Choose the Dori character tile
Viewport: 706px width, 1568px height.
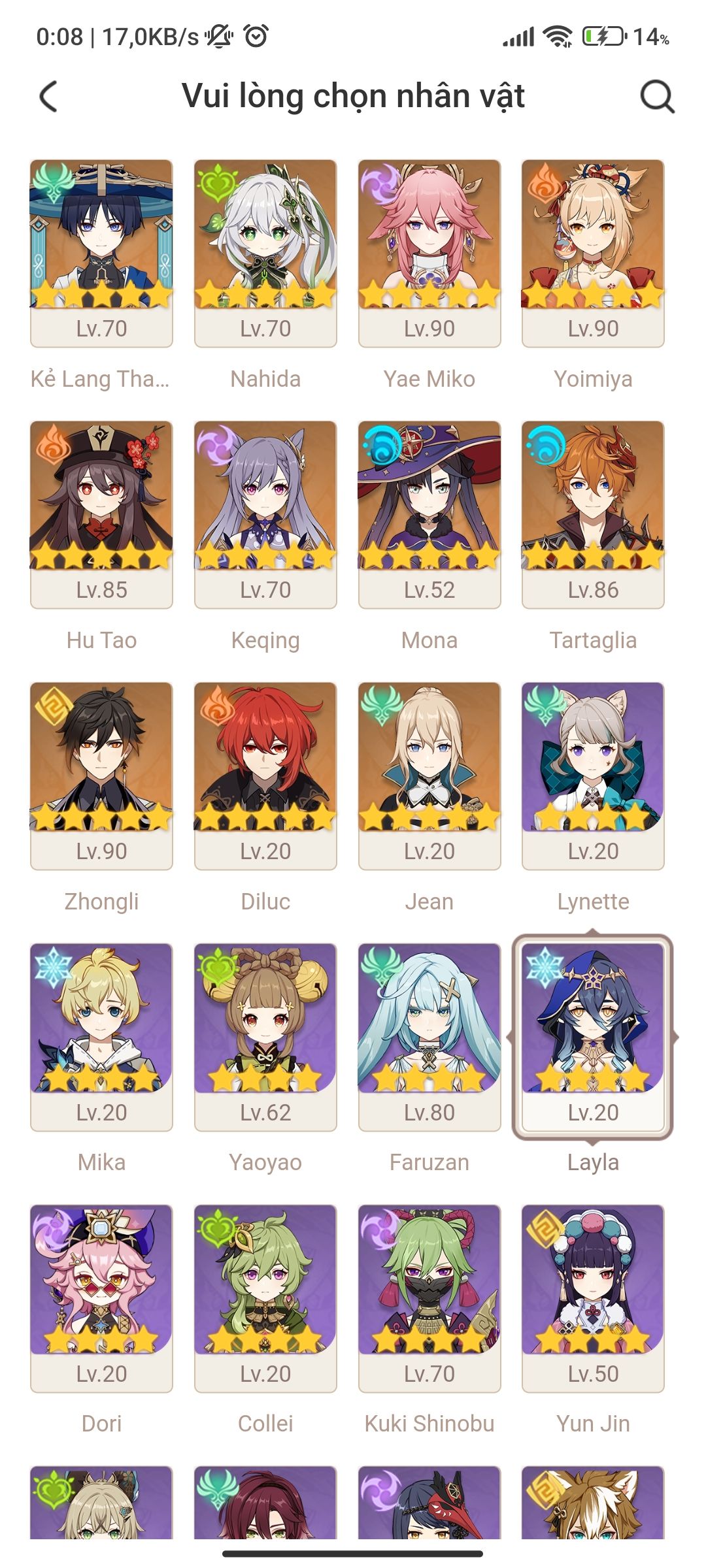click(x=101, y=1298)
